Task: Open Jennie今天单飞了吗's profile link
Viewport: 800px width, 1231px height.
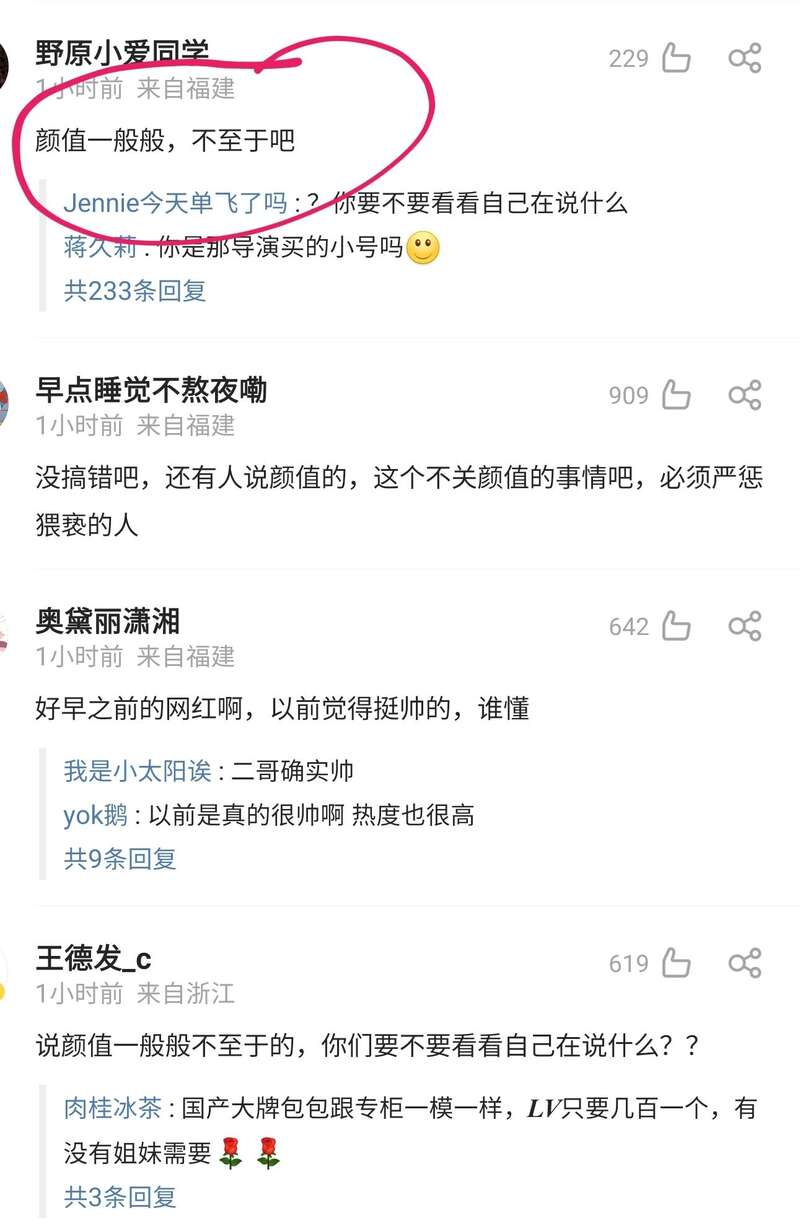Action: (x=175, y=203)
